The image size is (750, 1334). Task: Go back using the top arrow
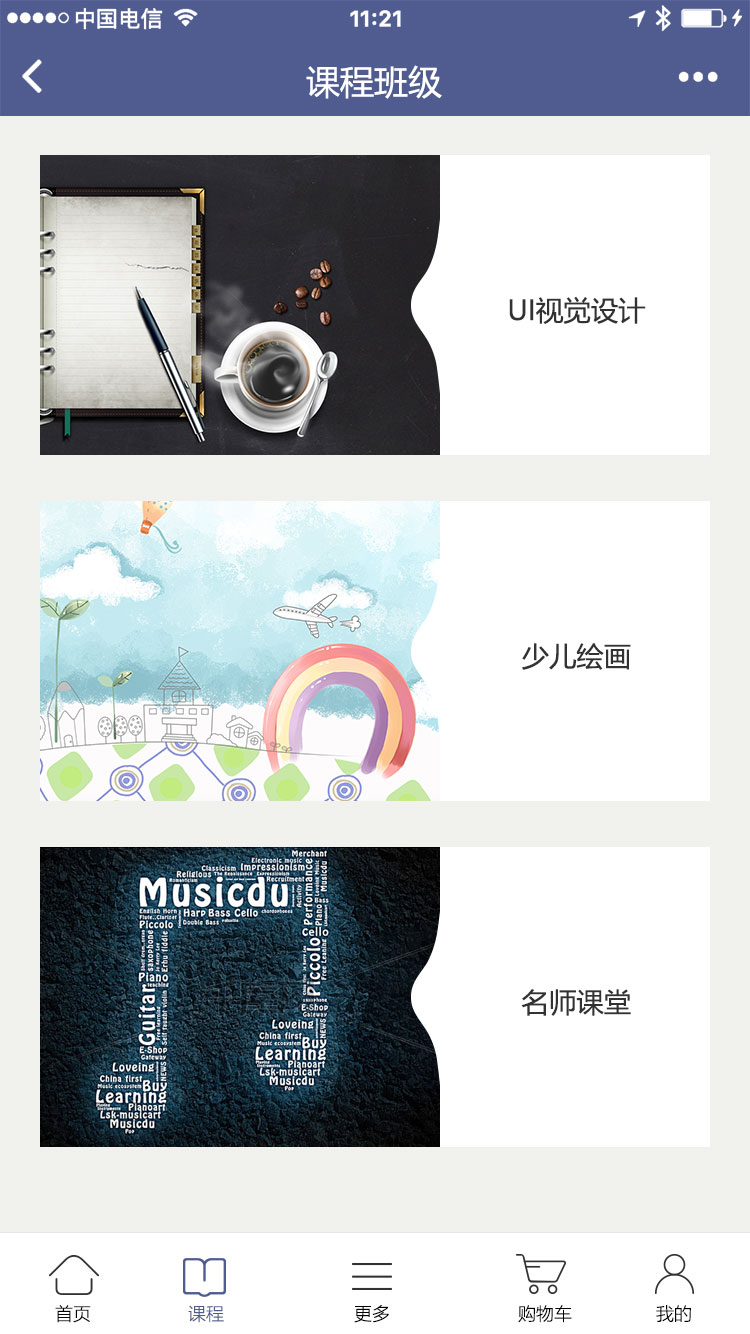[x=33, y=77]
